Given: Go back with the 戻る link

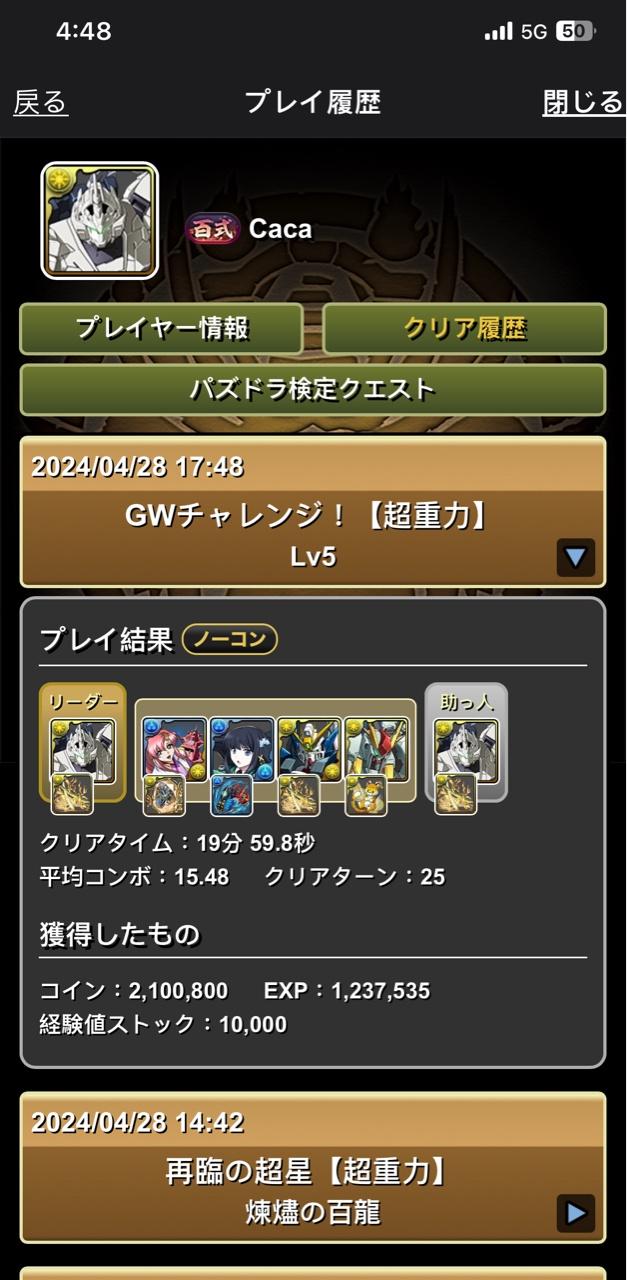Looking at the screenshot, I should coord(40,102).
